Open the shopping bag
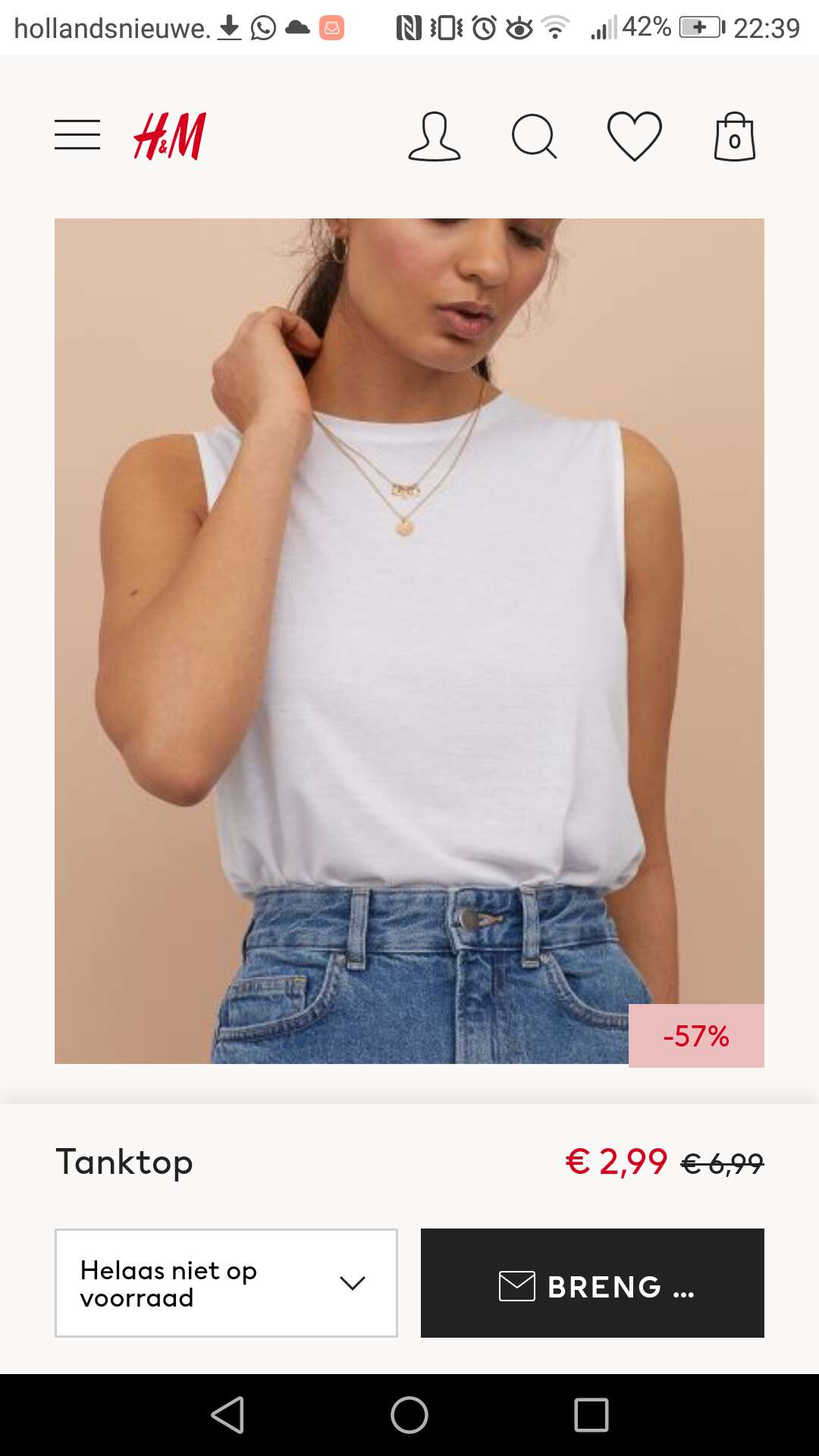This screenshot has height=1456, width=819. click(735, 136)
